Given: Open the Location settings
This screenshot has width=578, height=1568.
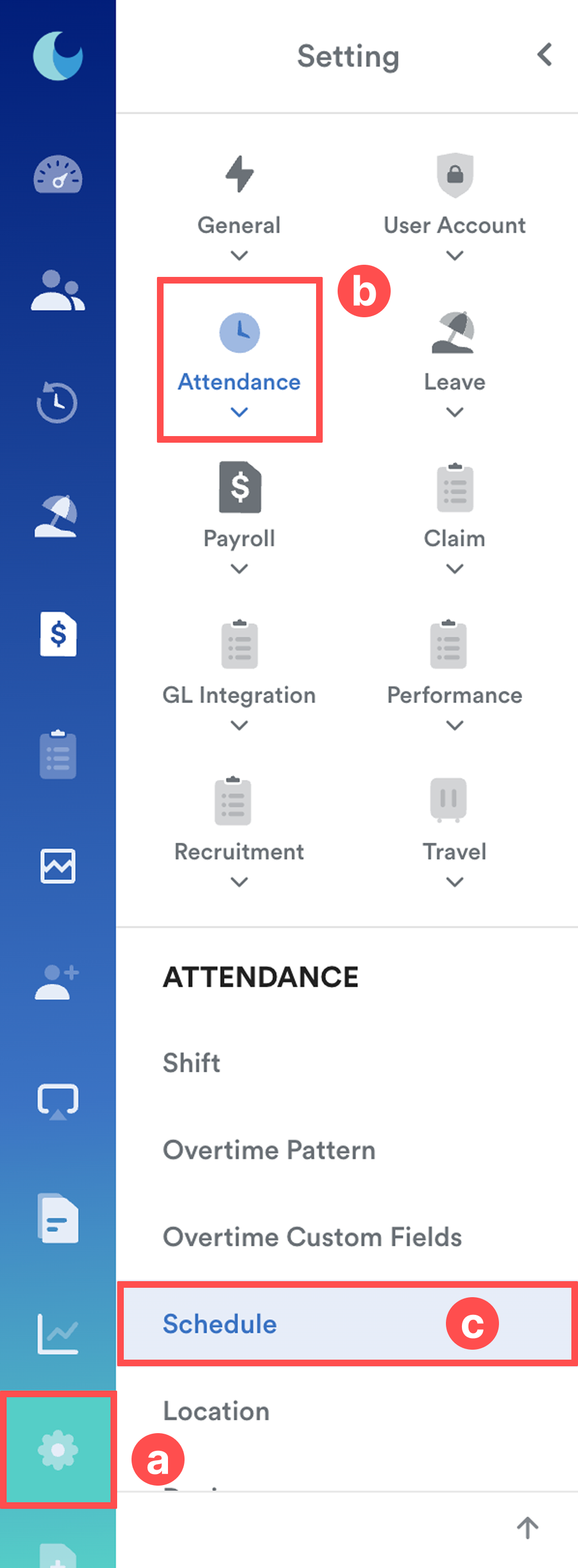Looking at the screenshot, I should pyautogui.click(x=216, y=1412).
